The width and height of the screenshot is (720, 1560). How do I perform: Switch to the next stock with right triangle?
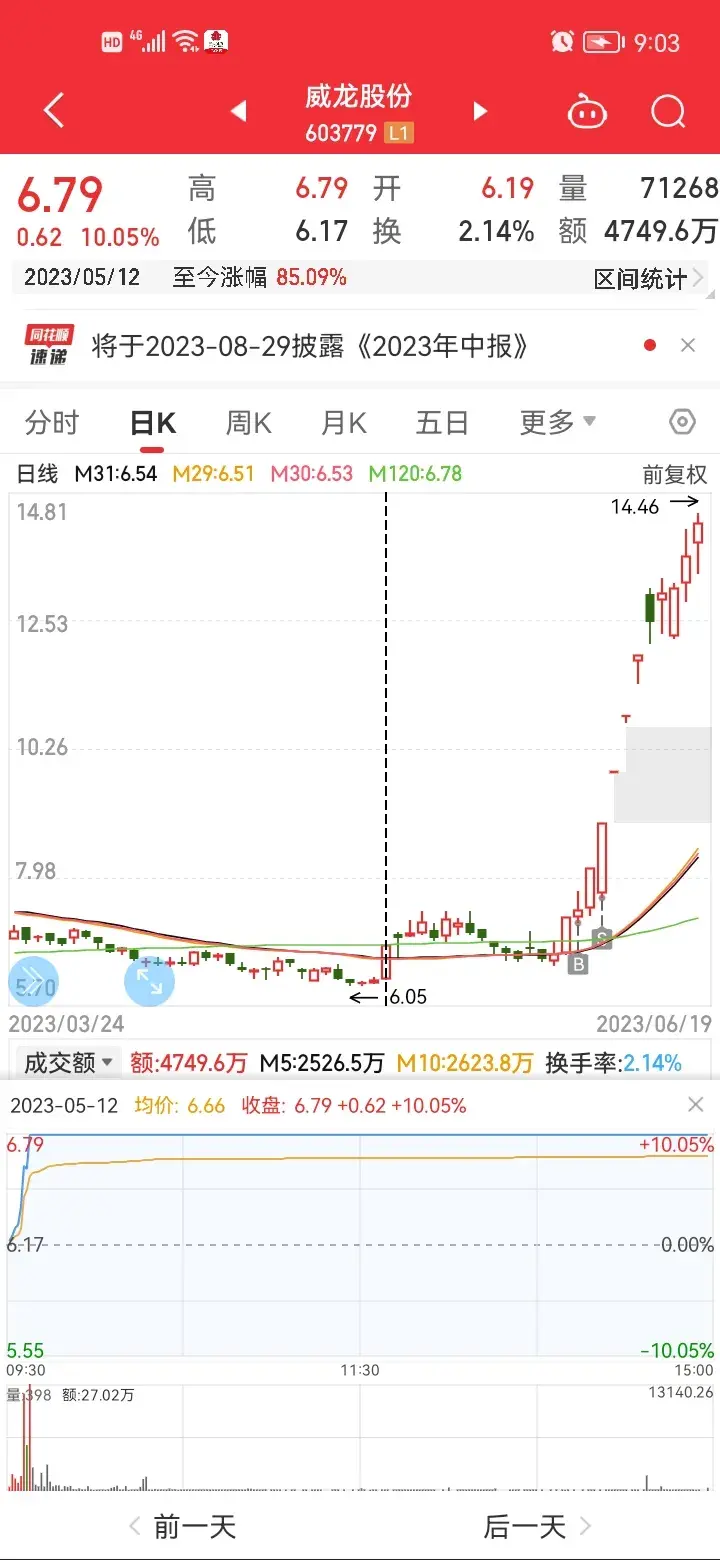coord(480,111)
